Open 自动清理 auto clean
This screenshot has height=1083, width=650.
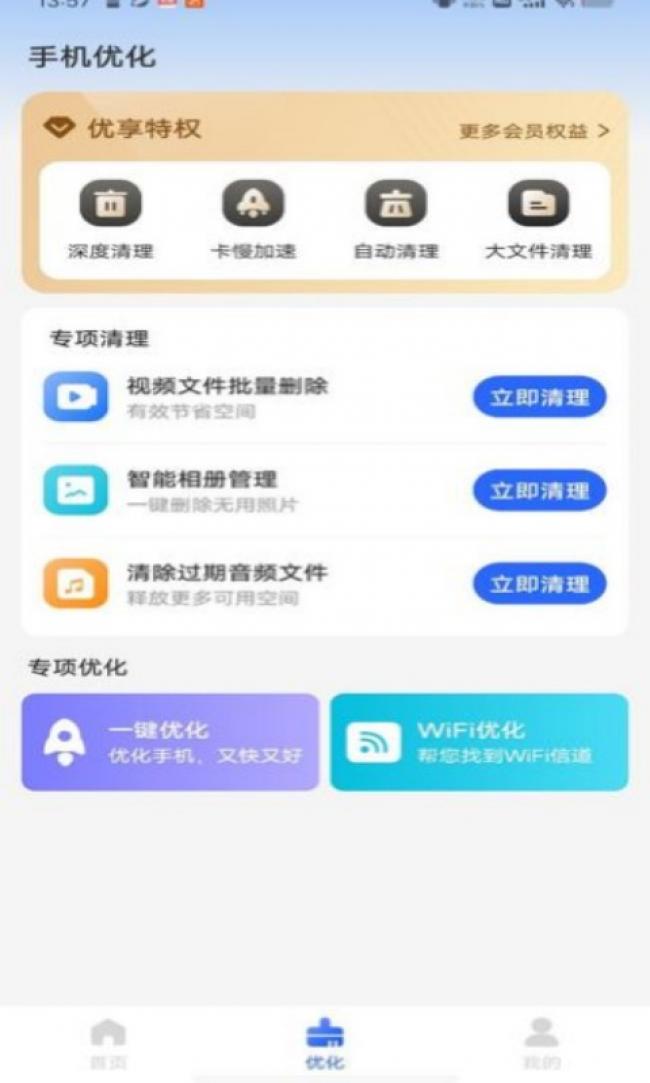[395, 219]
